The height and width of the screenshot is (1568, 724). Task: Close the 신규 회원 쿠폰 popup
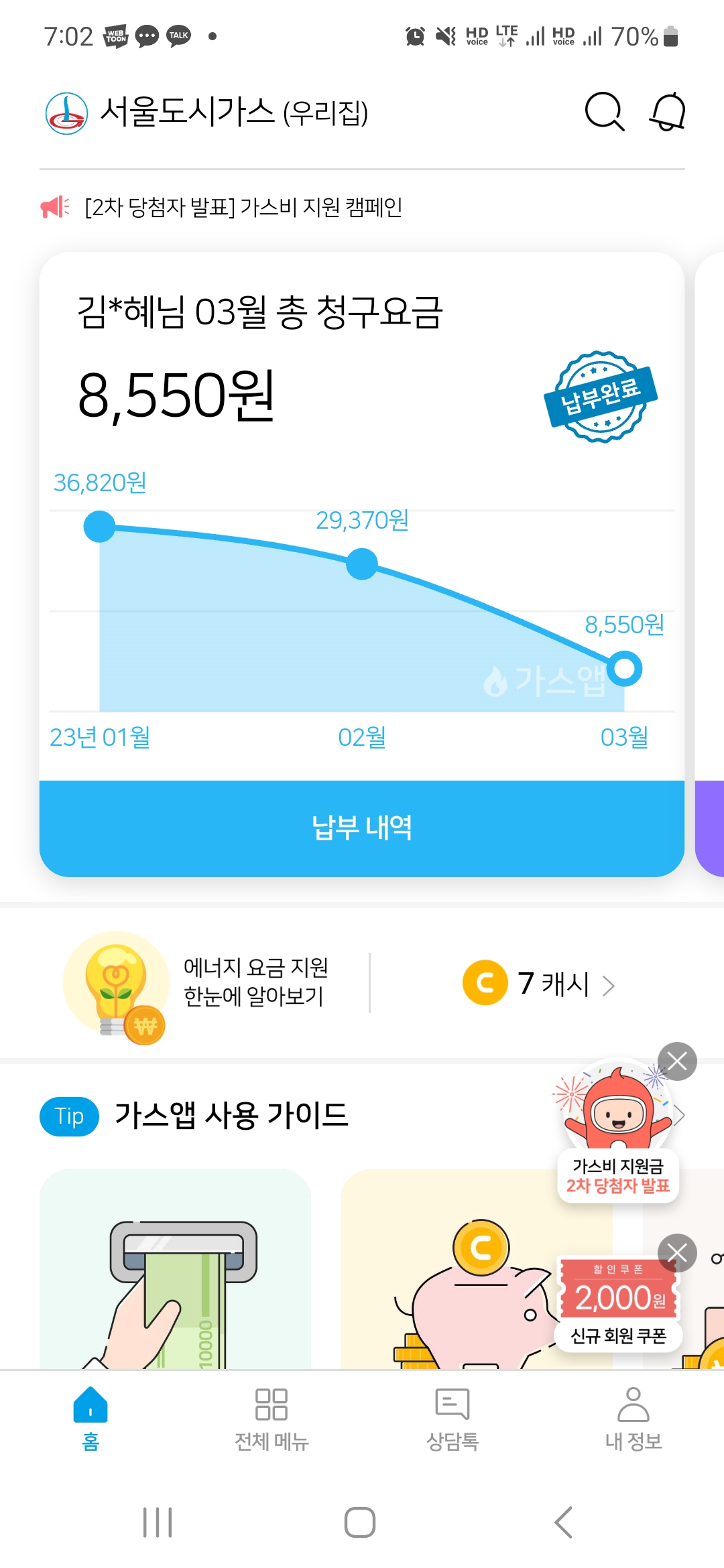click(x=677, y=1253)
